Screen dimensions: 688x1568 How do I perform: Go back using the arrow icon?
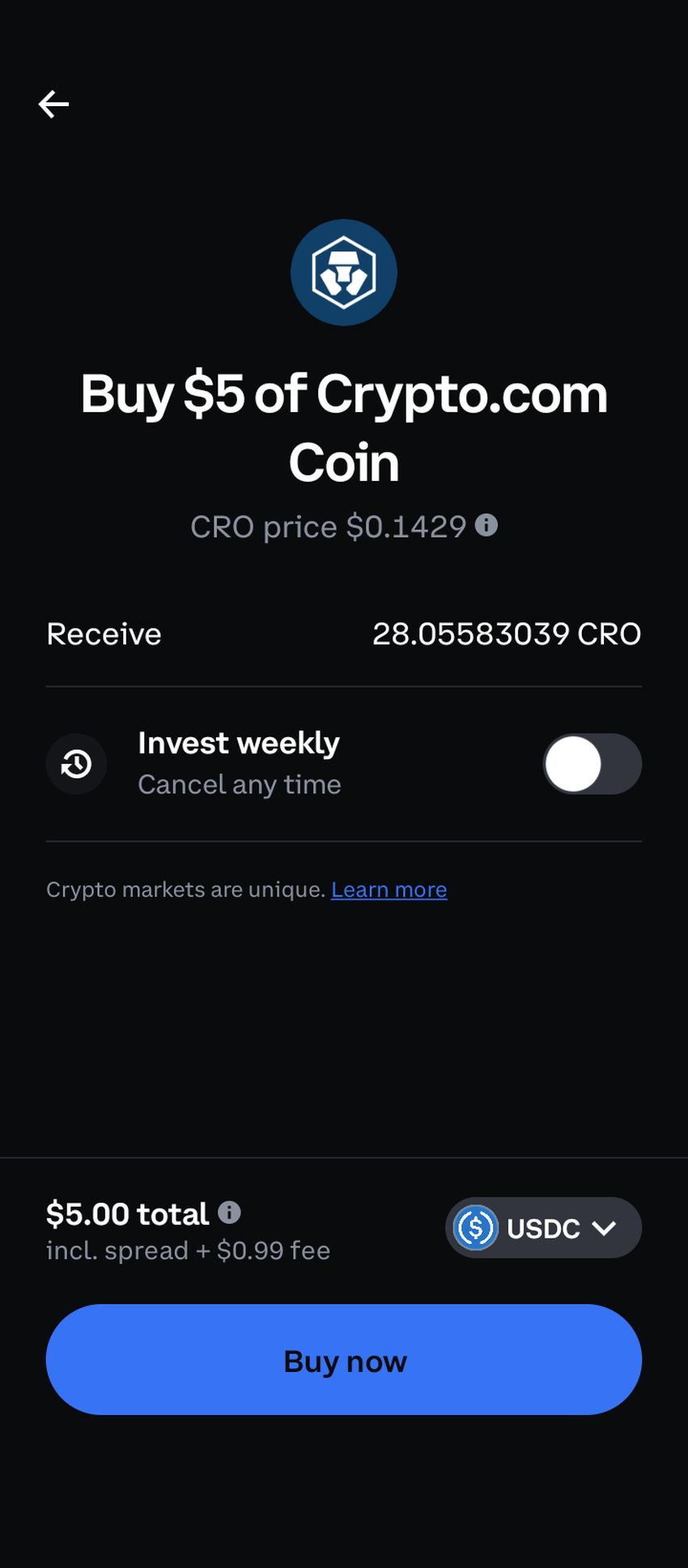point(53,104)
